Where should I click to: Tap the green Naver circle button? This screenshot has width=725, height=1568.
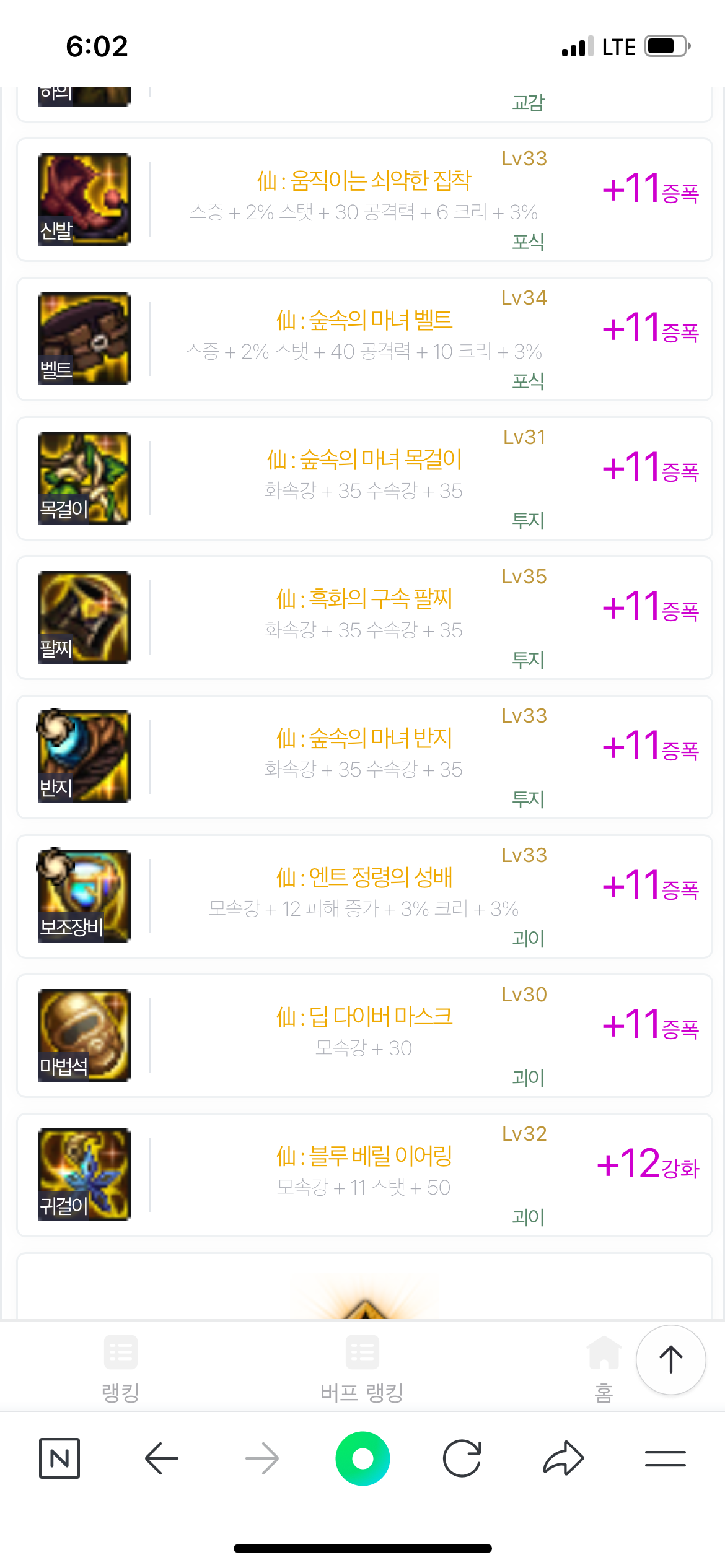coord(362,1458)
